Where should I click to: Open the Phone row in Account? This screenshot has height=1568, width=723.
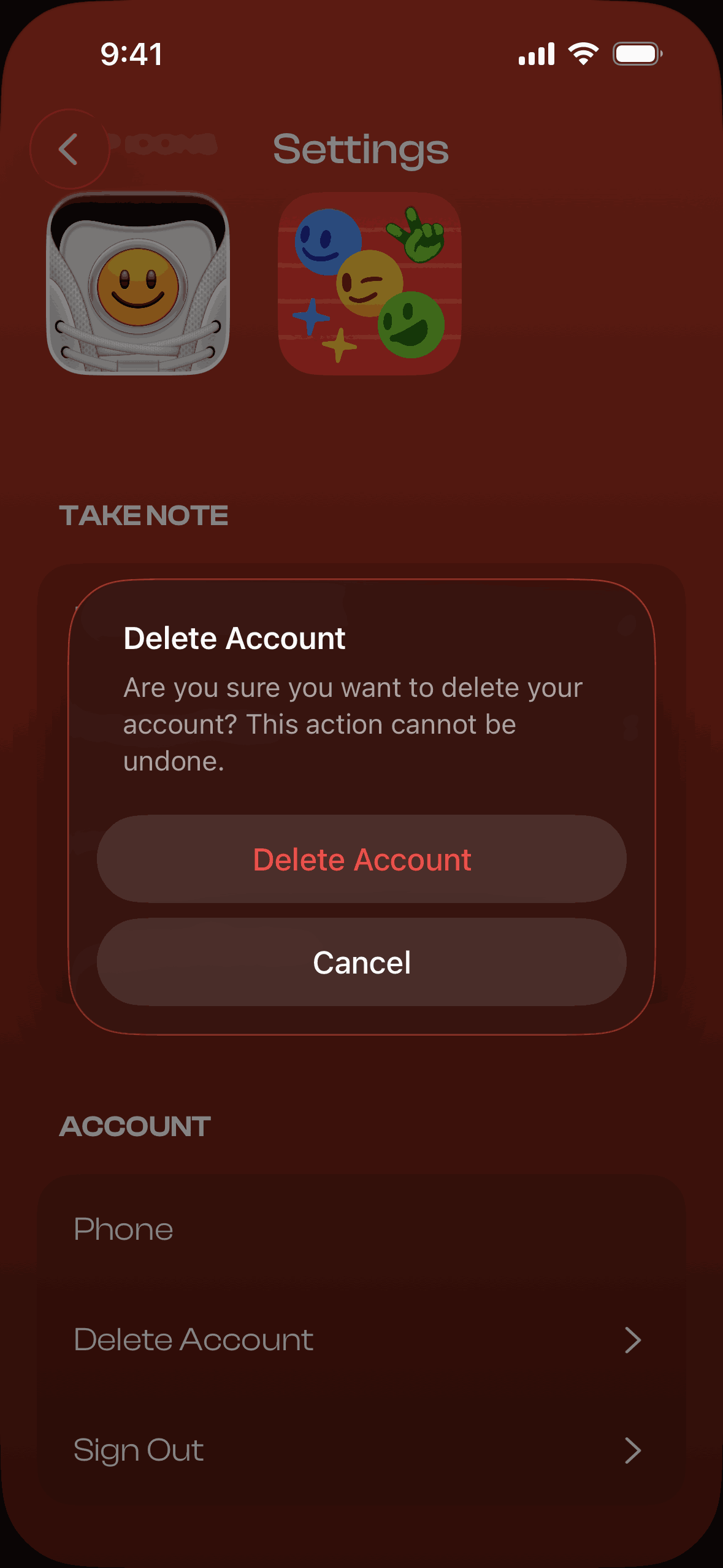tap(361, 1230)
